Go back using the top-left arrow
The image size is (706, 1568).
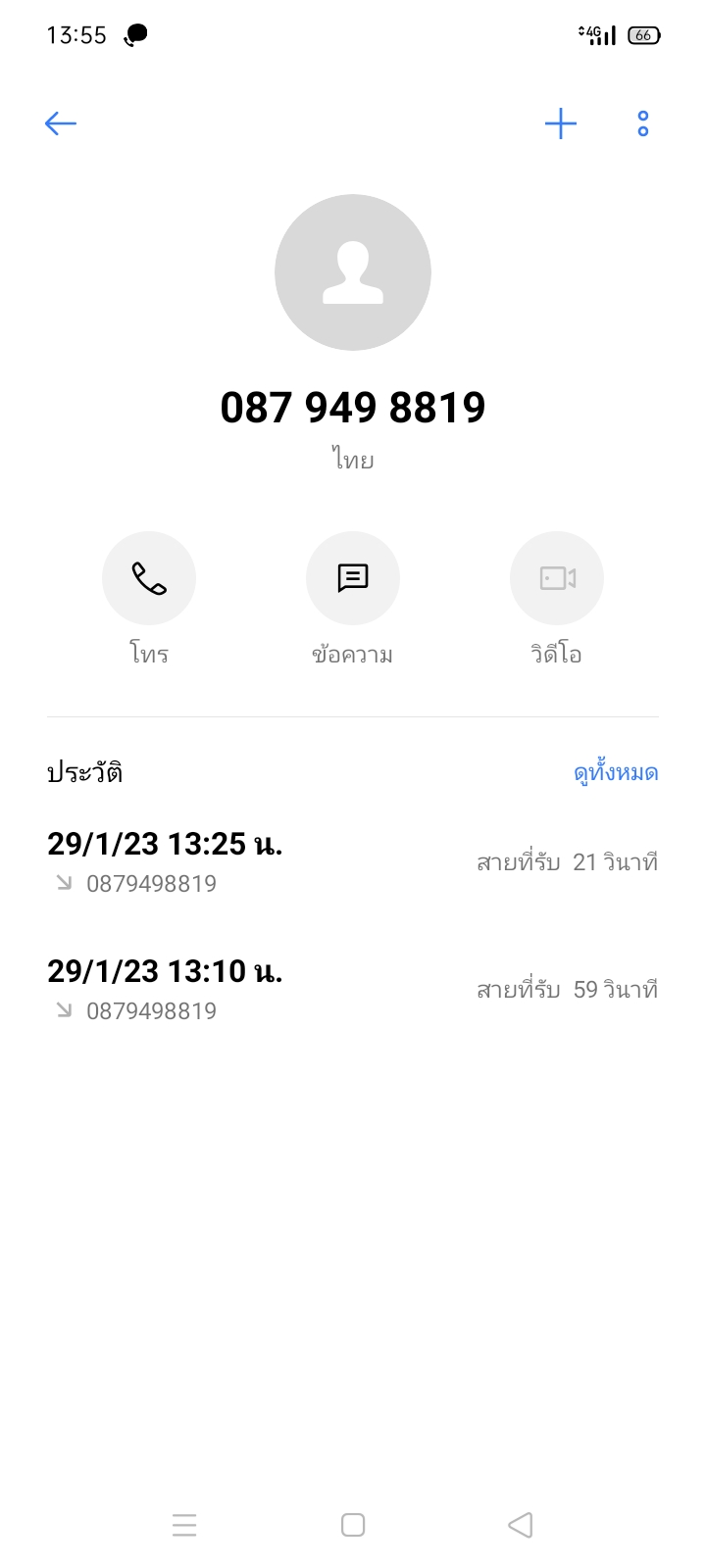click(61, 123)
